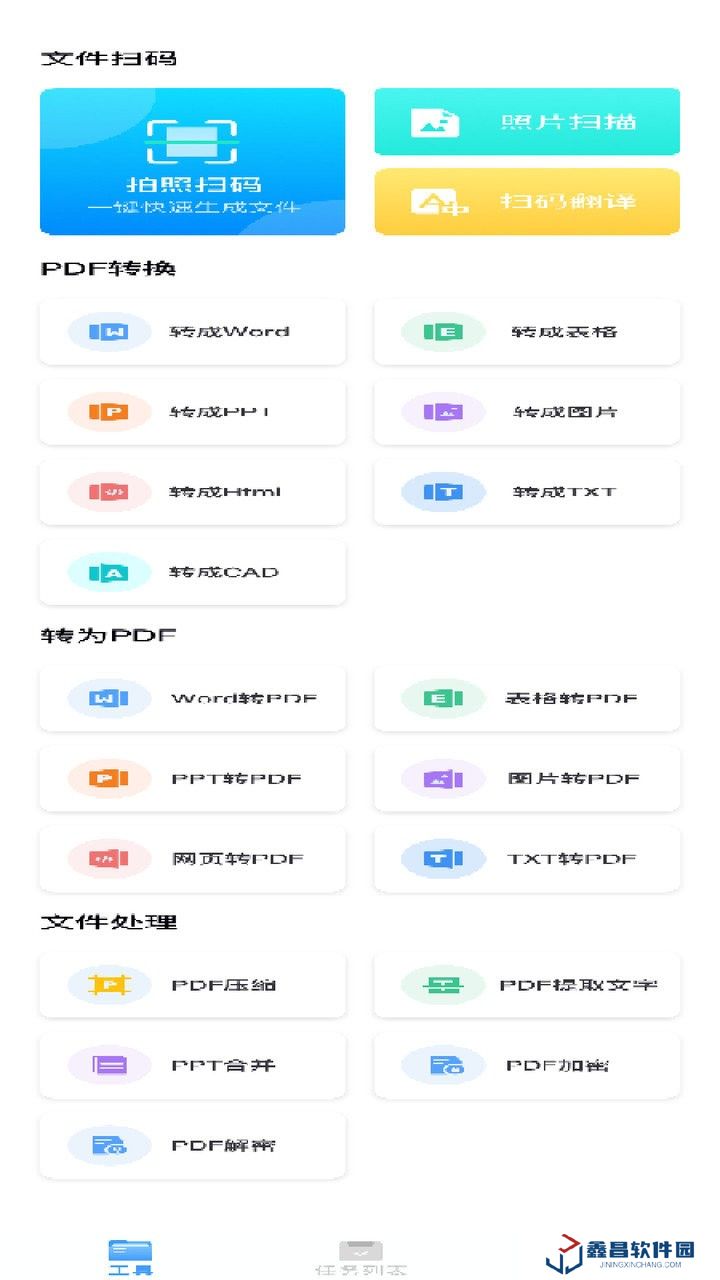Select 表格转PDF tool
Image resolution: width=720 pixels, height=1280 pixels.
[x=527, y=698]
